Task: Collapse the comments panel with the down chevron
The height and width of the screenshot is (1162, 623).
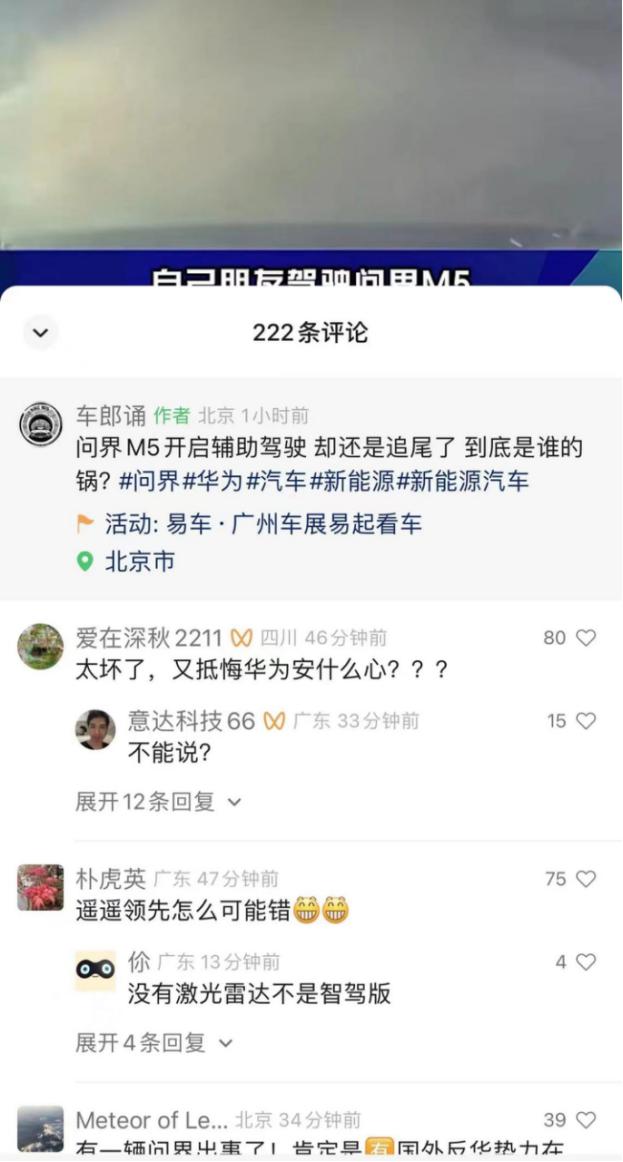Action: (41, 332)
